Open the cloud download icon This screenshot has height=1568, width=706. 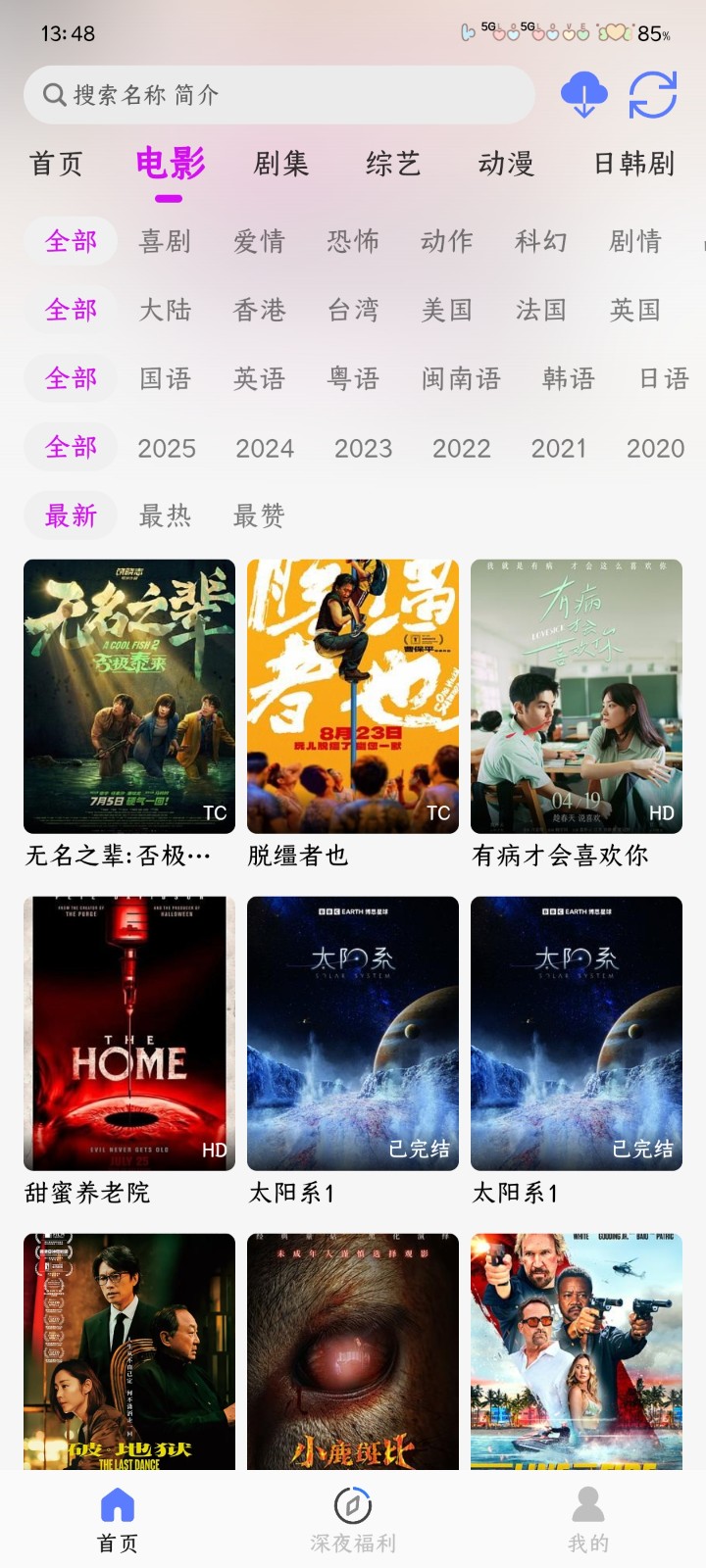(x=583, y=95)
